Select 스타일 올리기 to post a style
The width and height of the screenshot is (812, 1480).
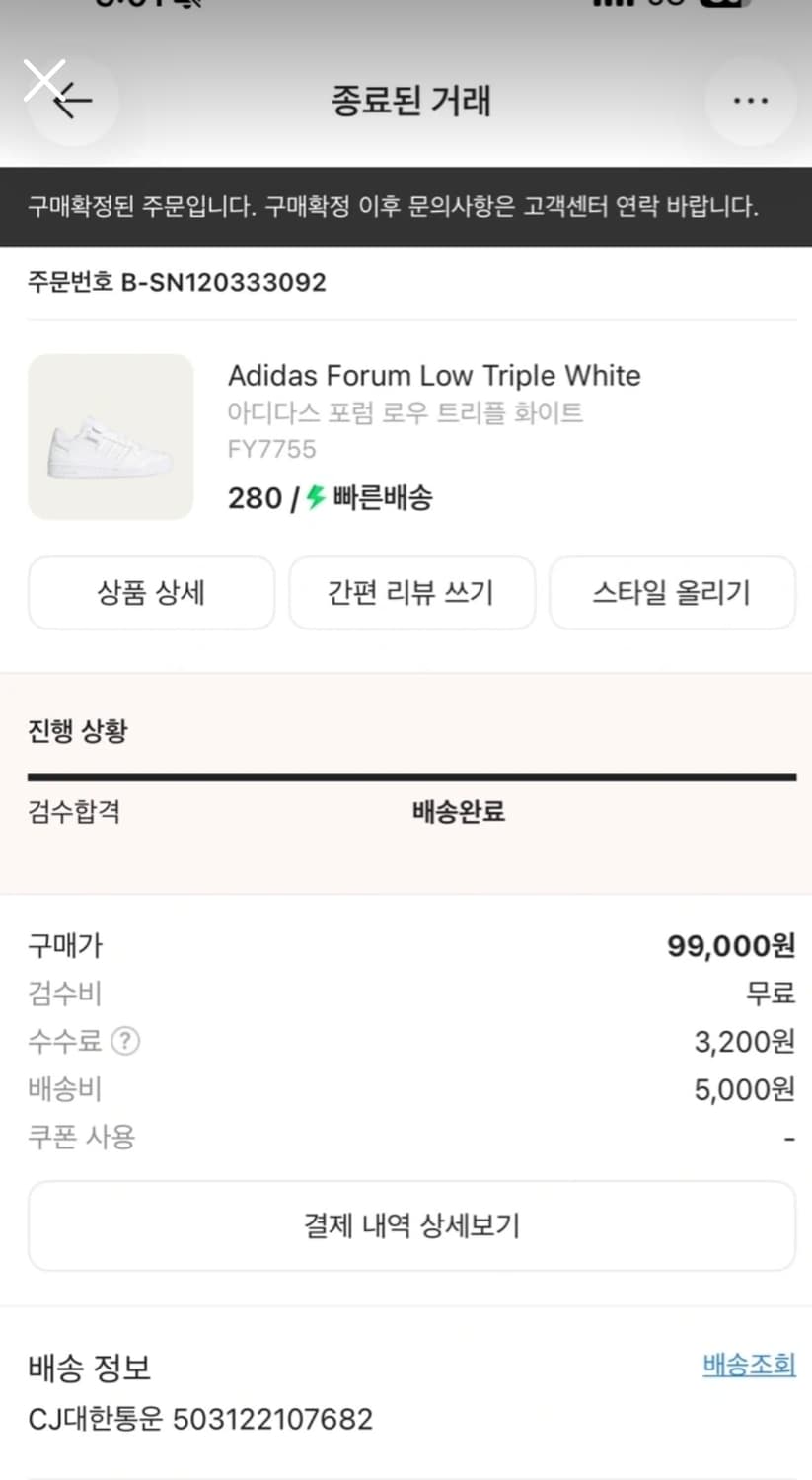point(672,592)
